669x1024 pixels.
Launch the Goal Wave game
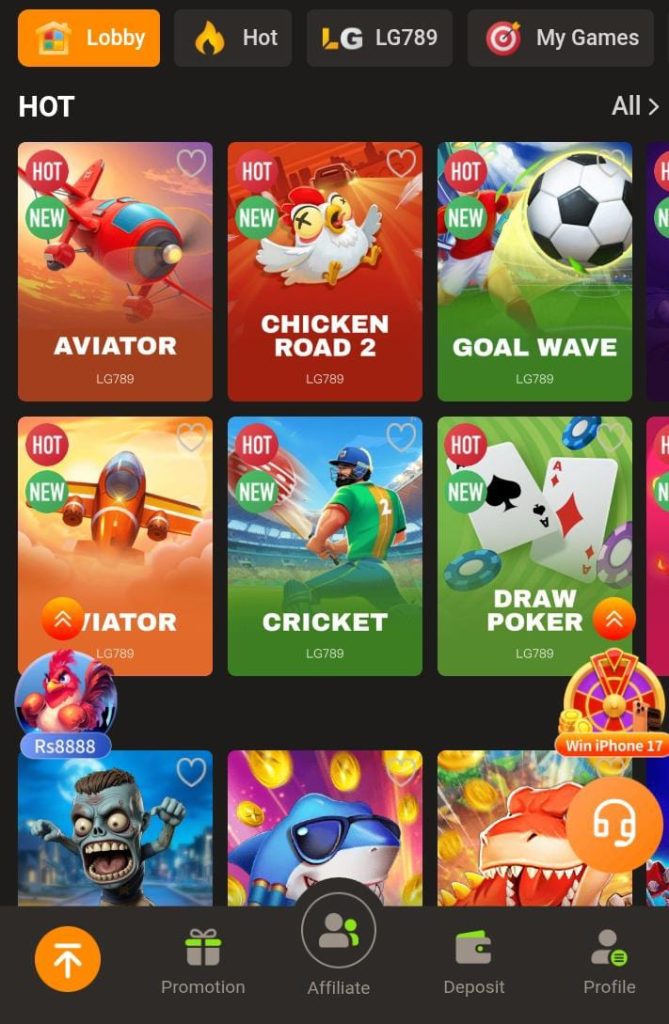click(x=534, y=272)
